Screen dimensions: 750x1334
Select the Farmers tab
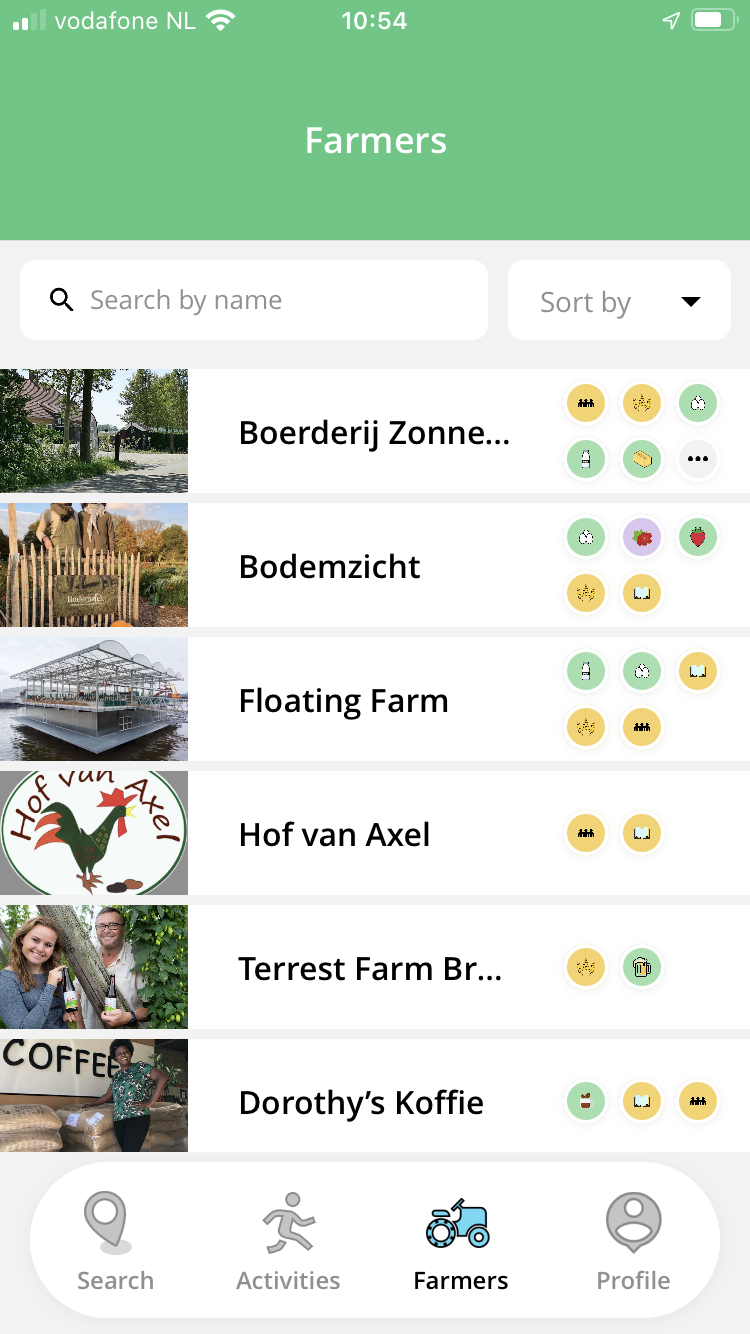tap(460, 1241)
